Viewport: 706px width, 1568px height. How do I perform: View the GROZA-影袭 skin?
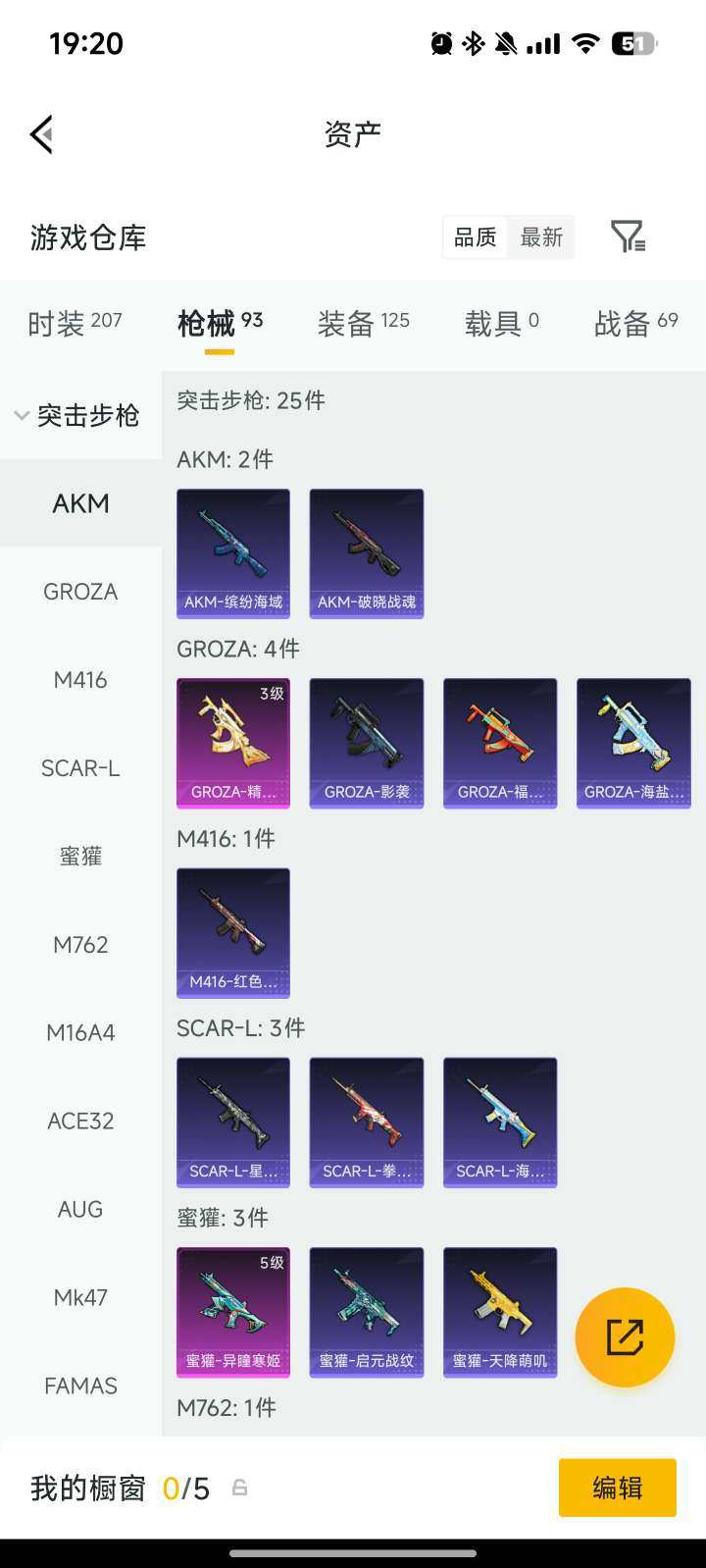click(x=367, y=743)
